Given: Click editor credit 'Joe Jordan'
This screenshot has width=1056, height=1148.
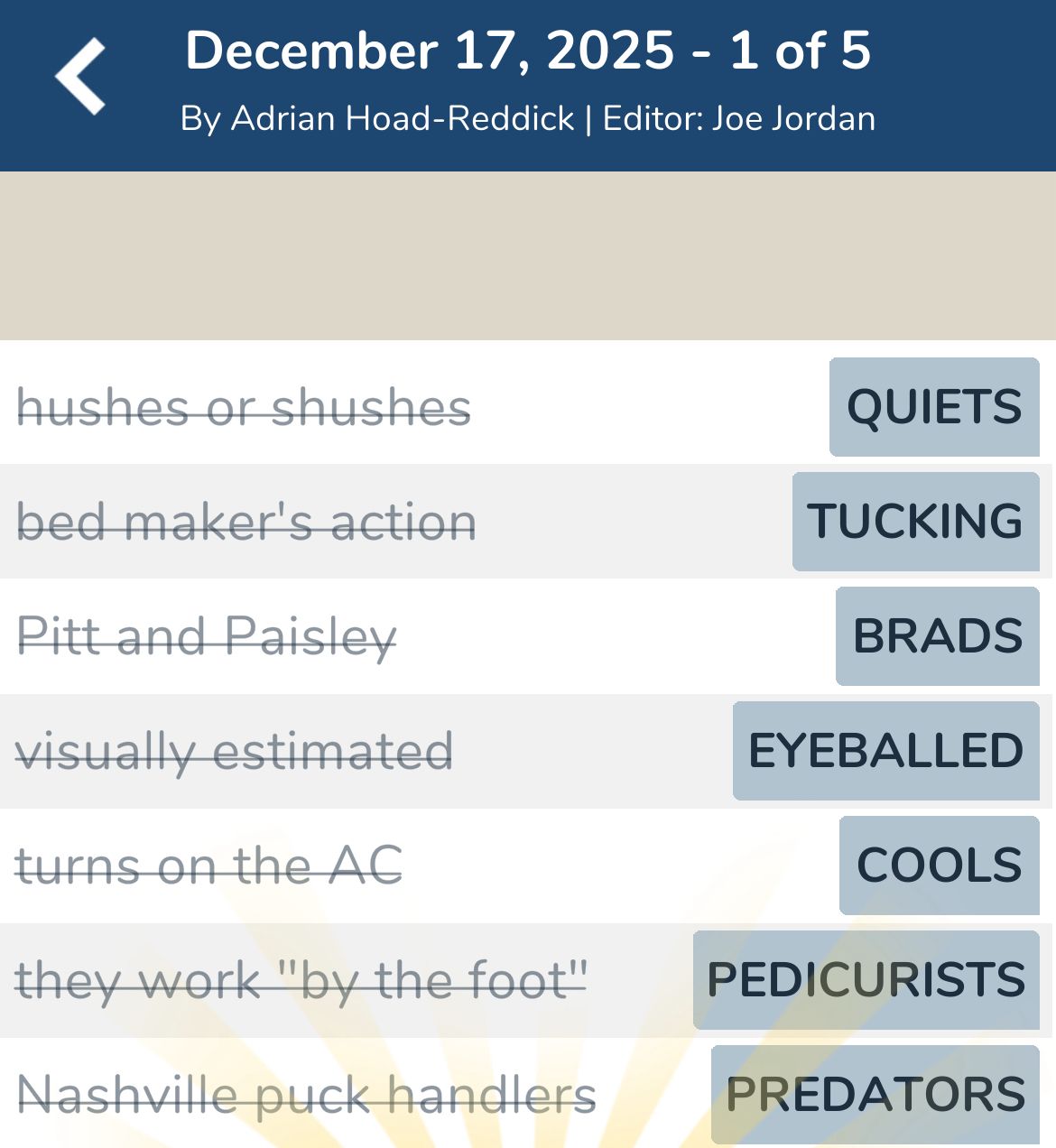Looking at the screenshot, I should click(x=792, y=117).
